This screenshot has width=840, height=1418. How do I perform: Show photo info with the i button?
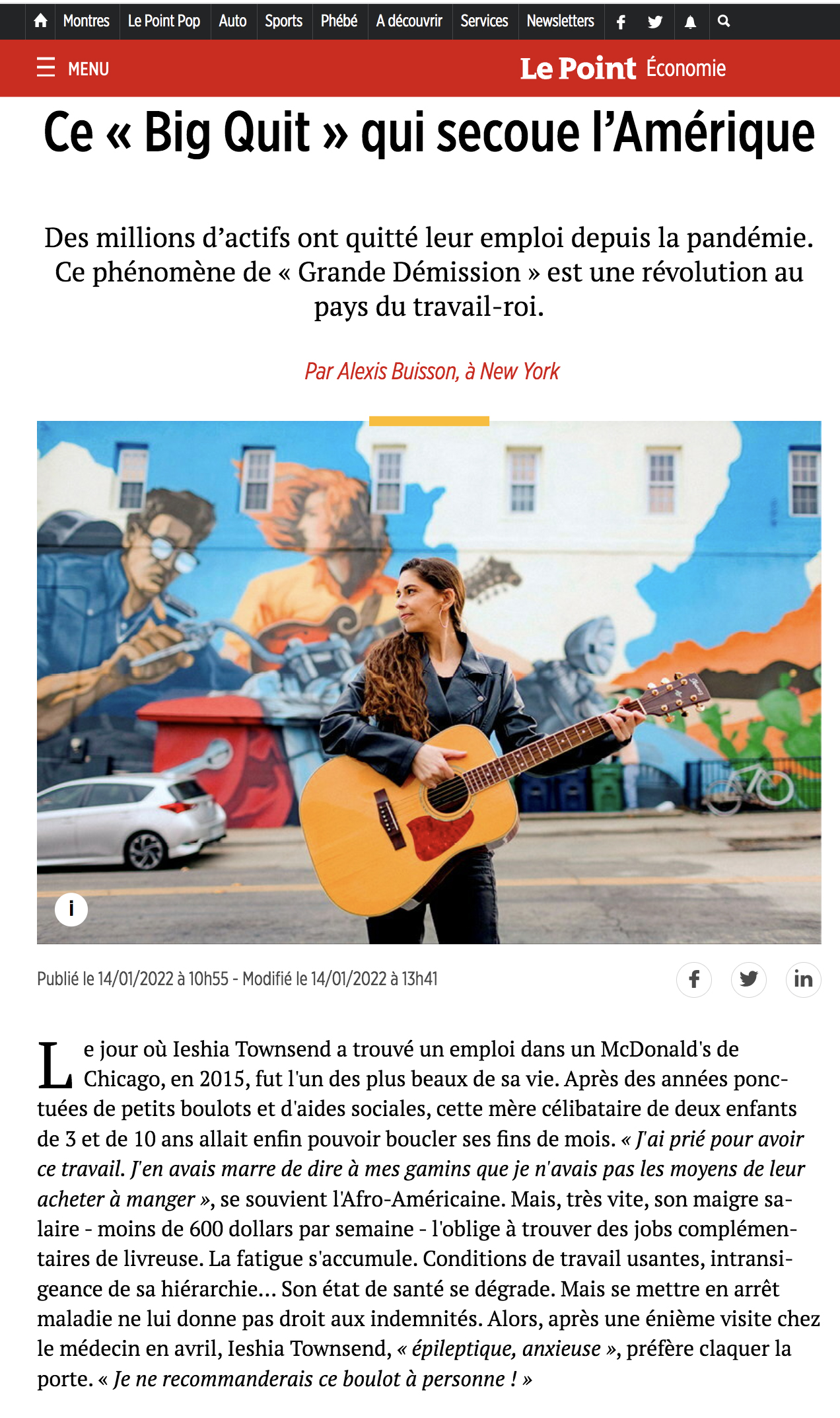pos(71,909)
